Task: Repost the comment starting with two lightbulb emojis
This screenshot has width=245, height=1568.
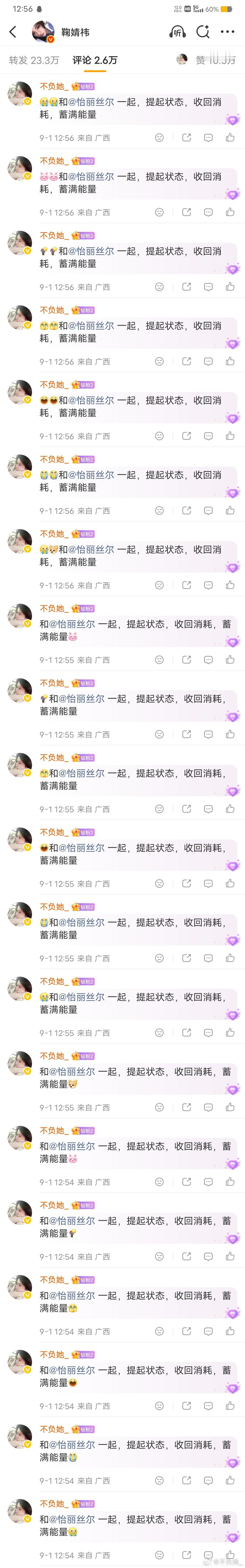Action: [x=186, y=287]
